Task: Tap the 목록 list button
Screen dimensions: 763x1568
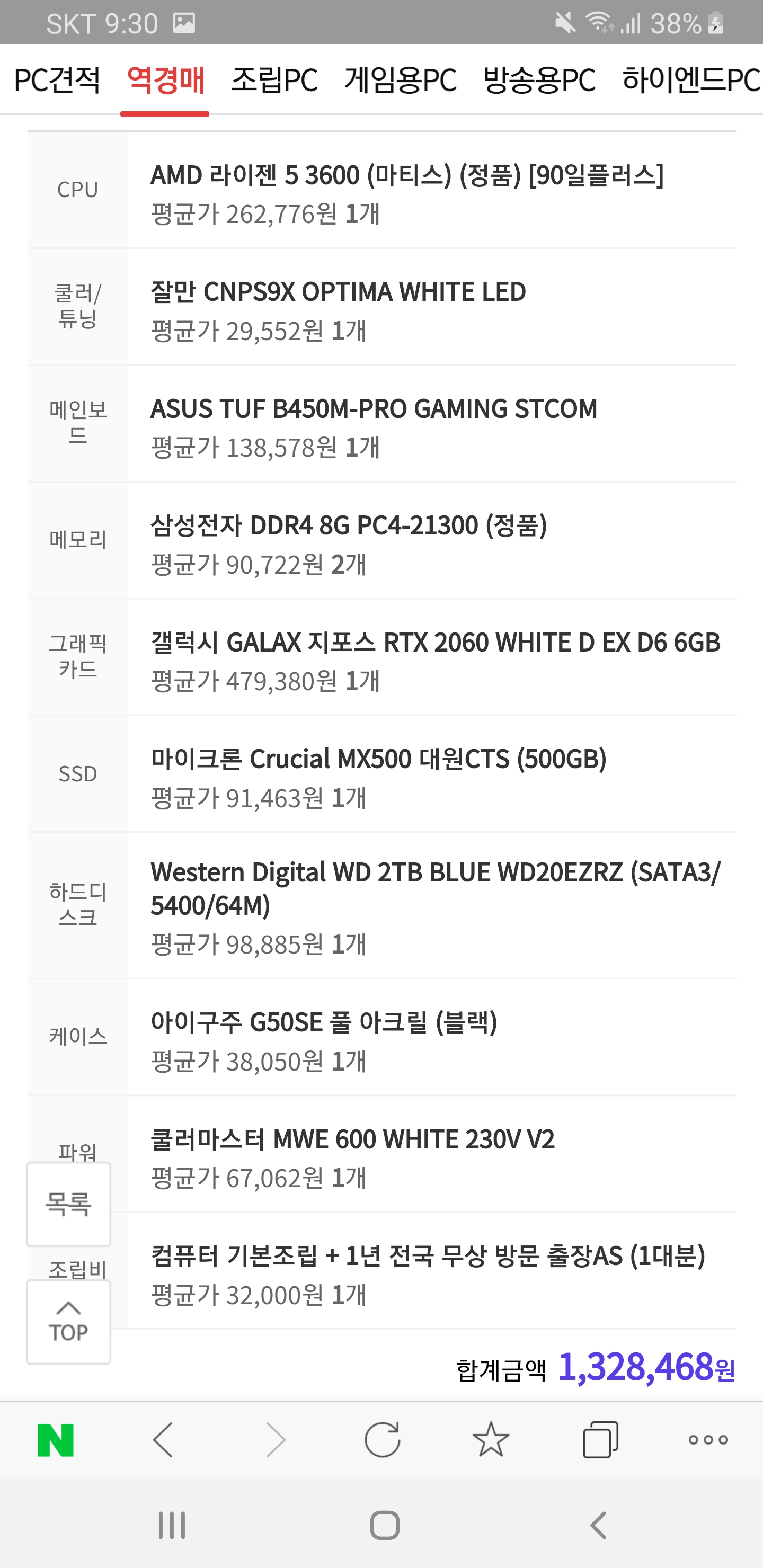Action: pos(68,1204)
